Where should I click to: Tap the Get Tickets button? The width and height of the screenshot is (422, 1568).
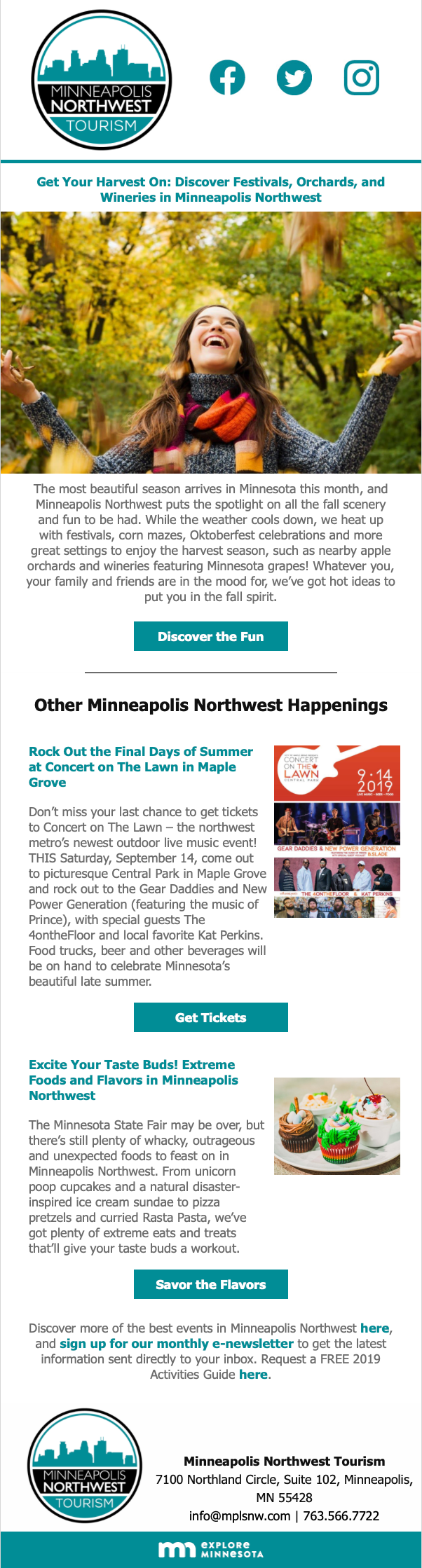point(210,1017)
